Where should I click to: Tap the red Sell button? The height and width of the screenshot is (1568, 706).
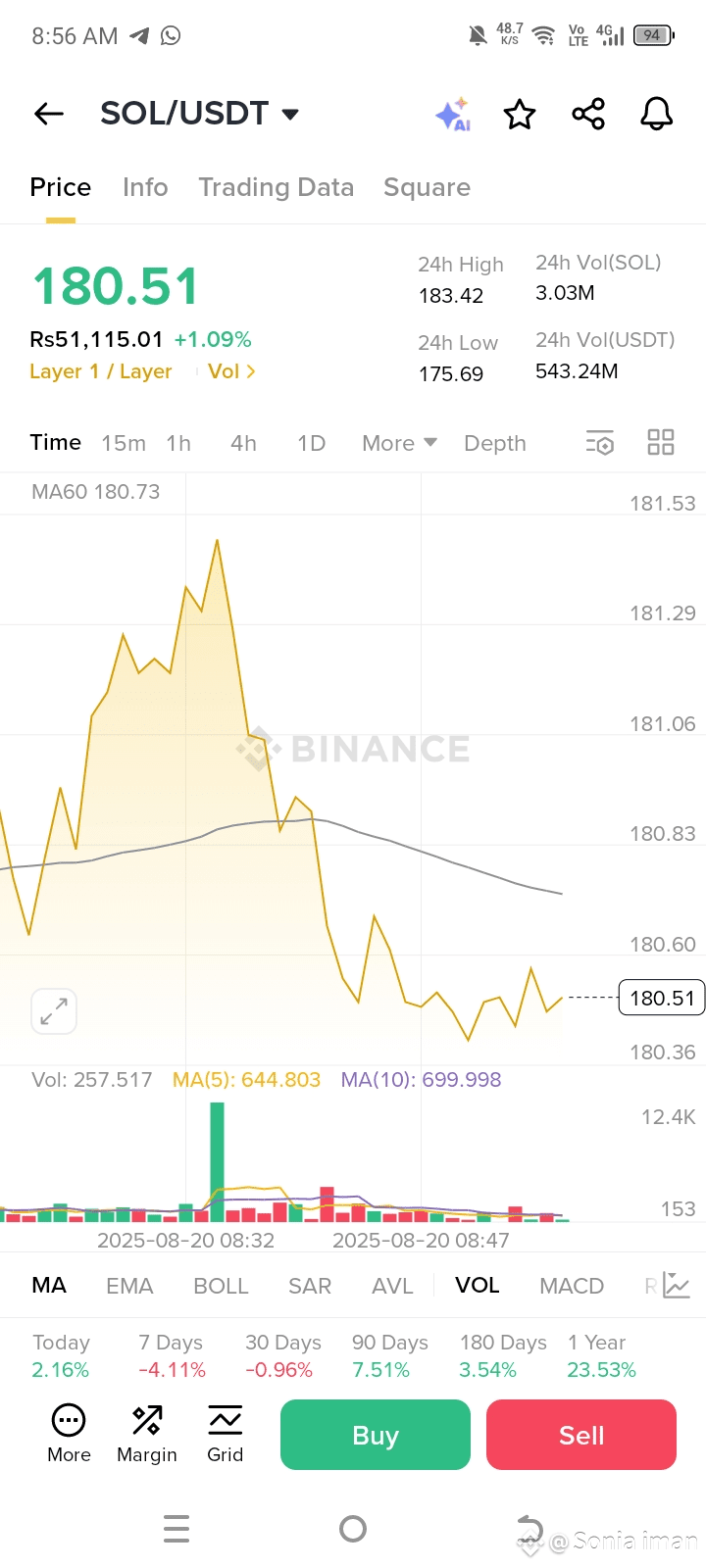(x=581, y=1435)
